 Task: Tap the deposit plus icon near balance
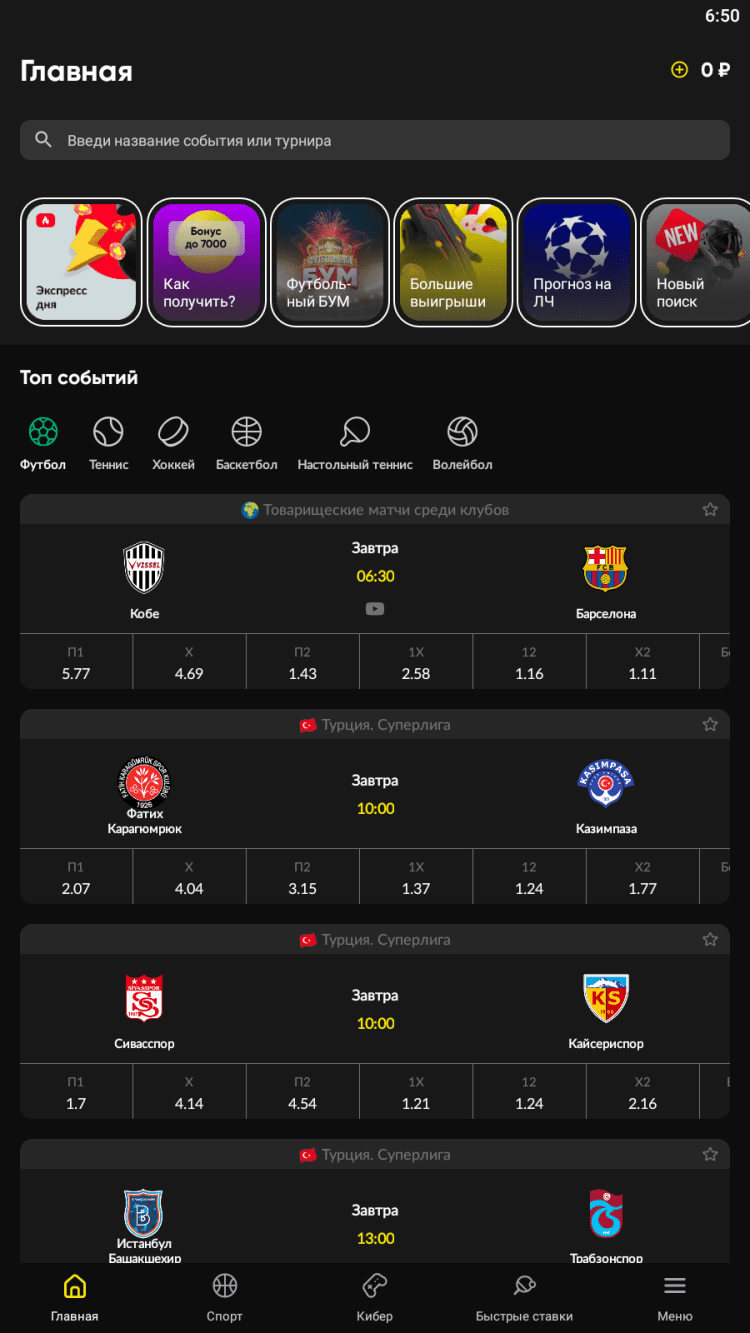(x=680, y=70)
